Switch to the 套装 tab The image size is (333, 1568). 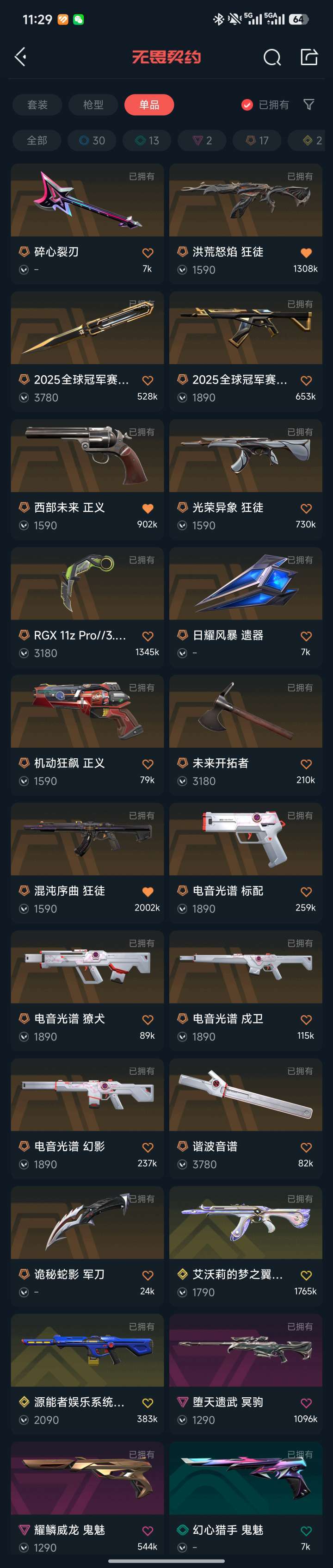(x=37, y=105)
